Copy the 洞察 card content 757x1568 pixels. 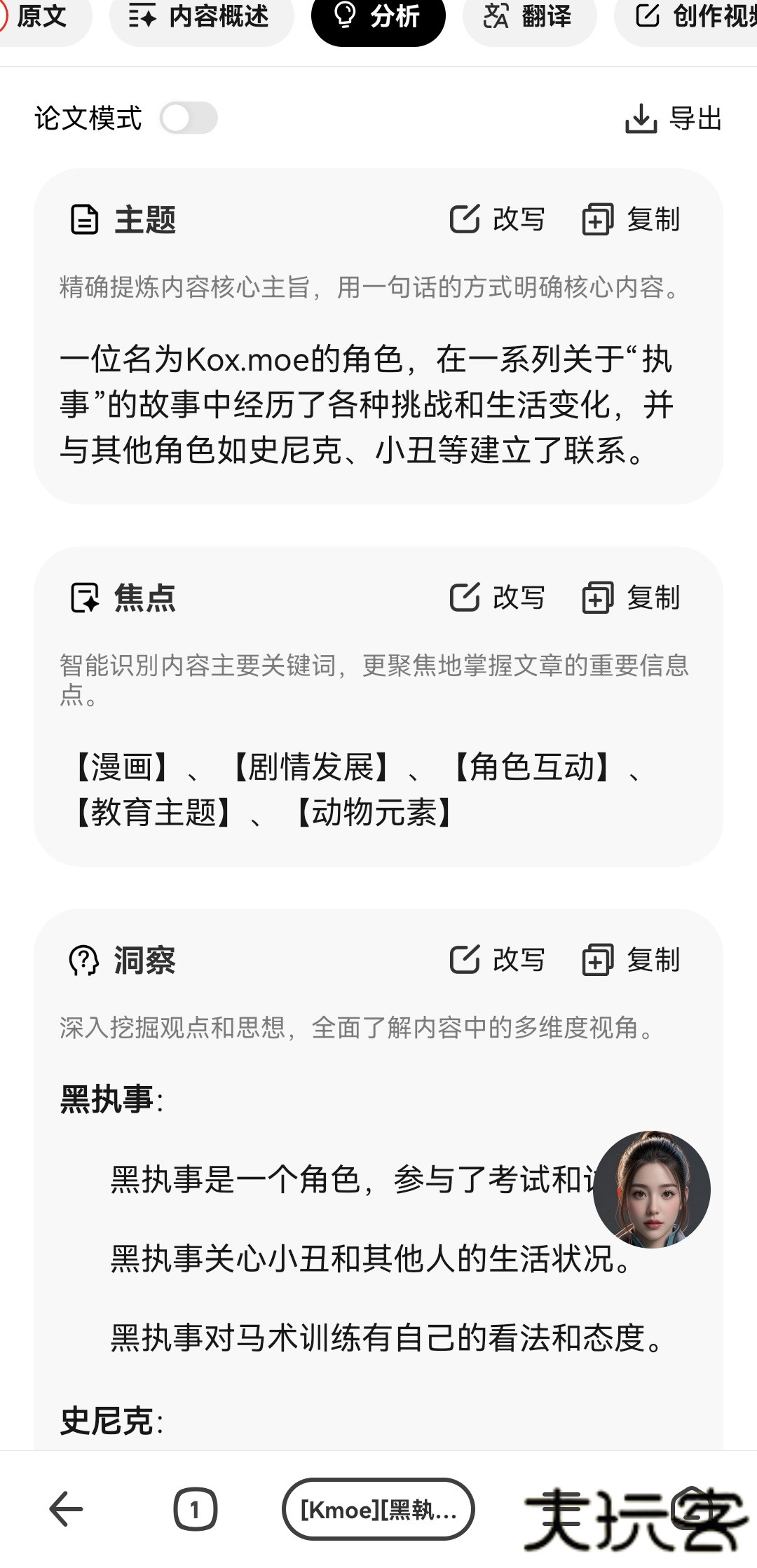[631, 960]
